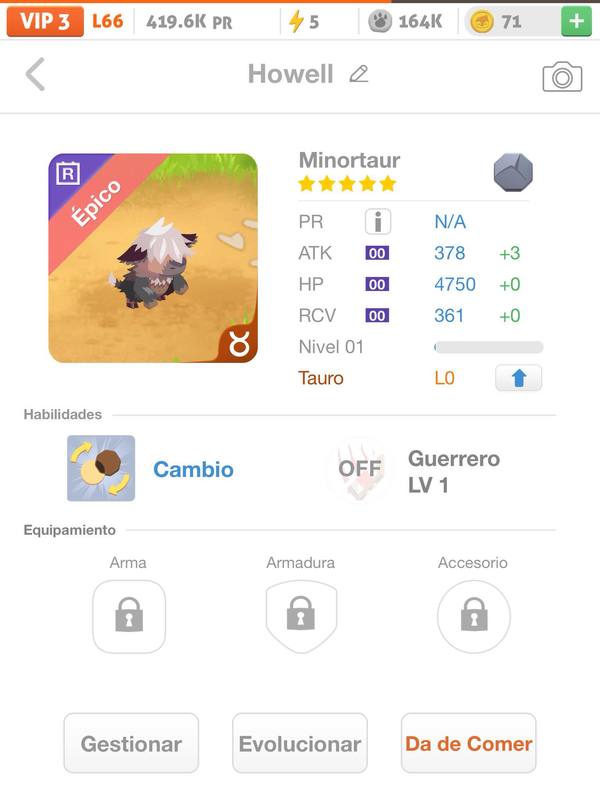This screenshot has height=800, width=600.
Task: Tap the locked Accesorio slot
Action: 473,616
